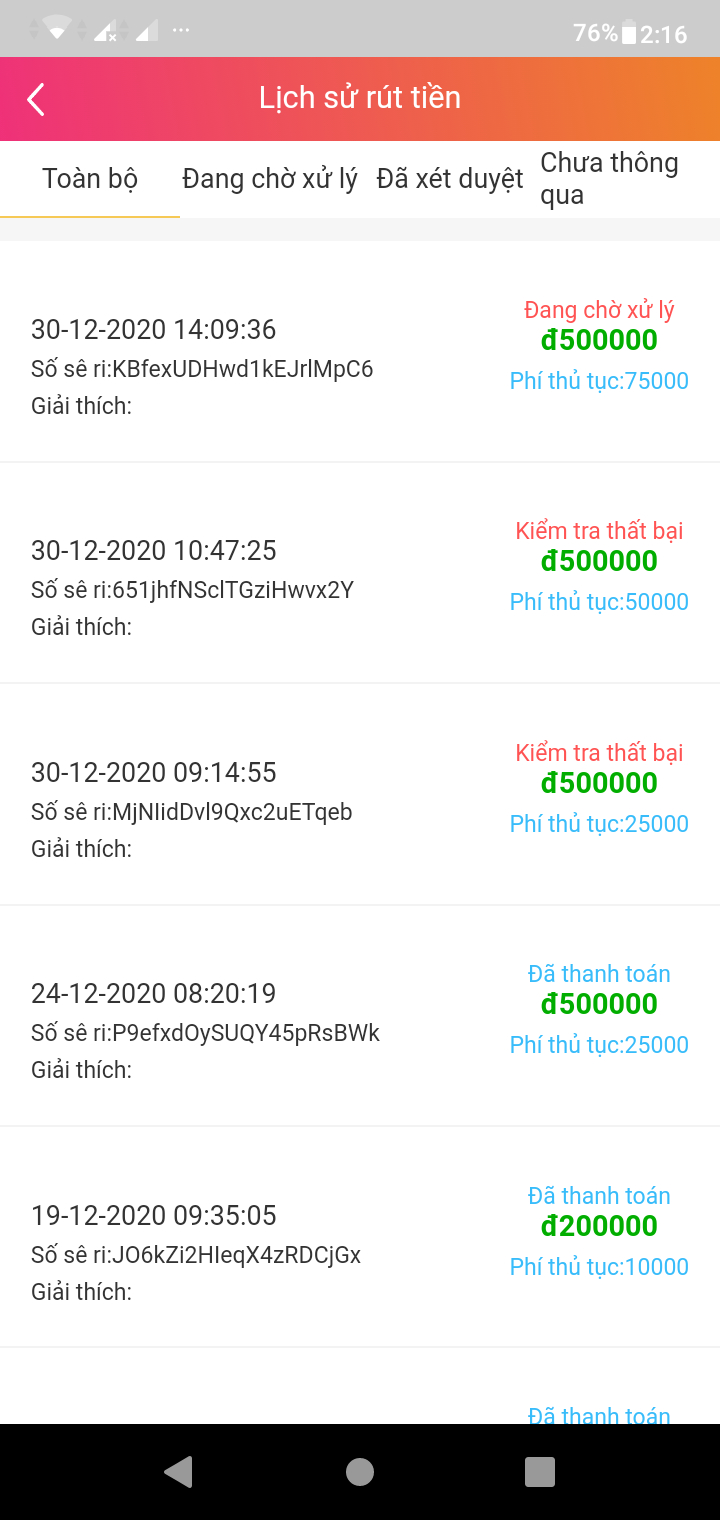The image size is (720, 1520).
Task: Open the system recent apps view
Action: (x=539, y=1471)
